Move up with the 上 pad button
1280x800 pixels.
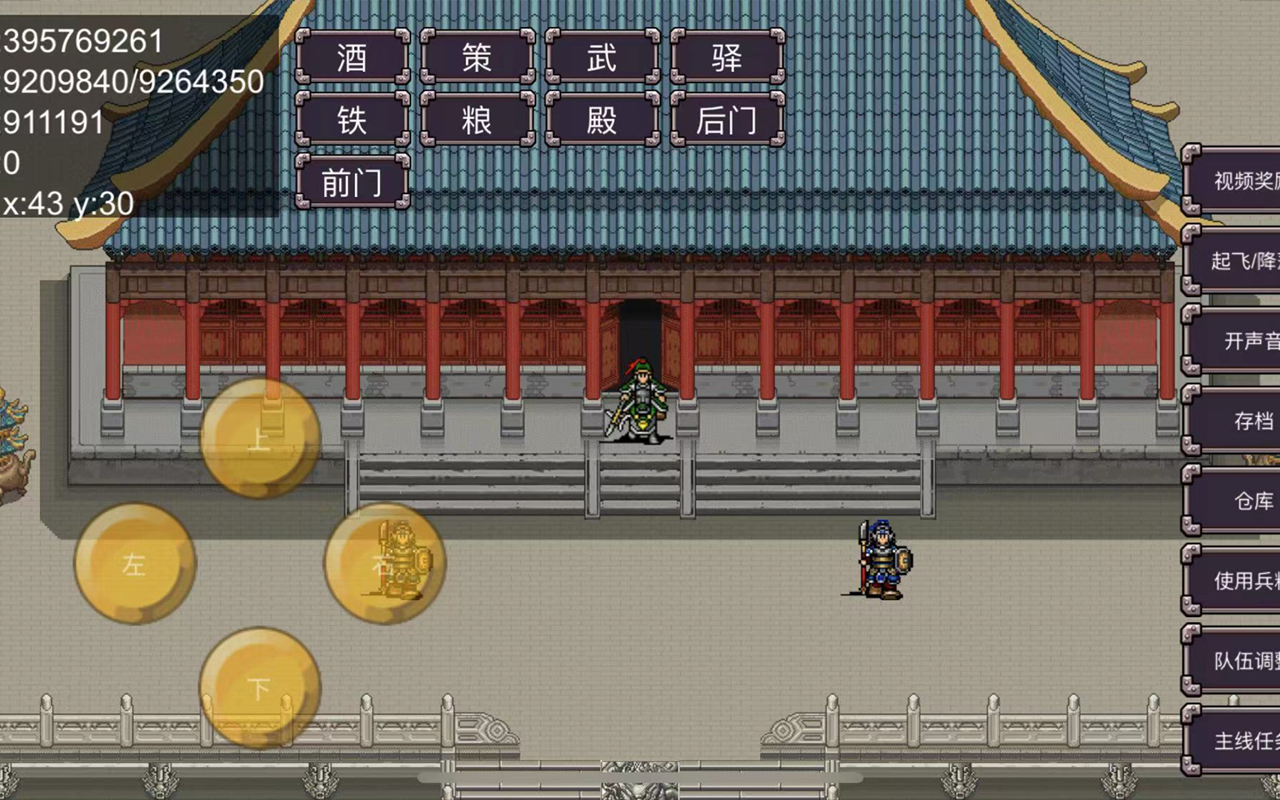point(260,438)
